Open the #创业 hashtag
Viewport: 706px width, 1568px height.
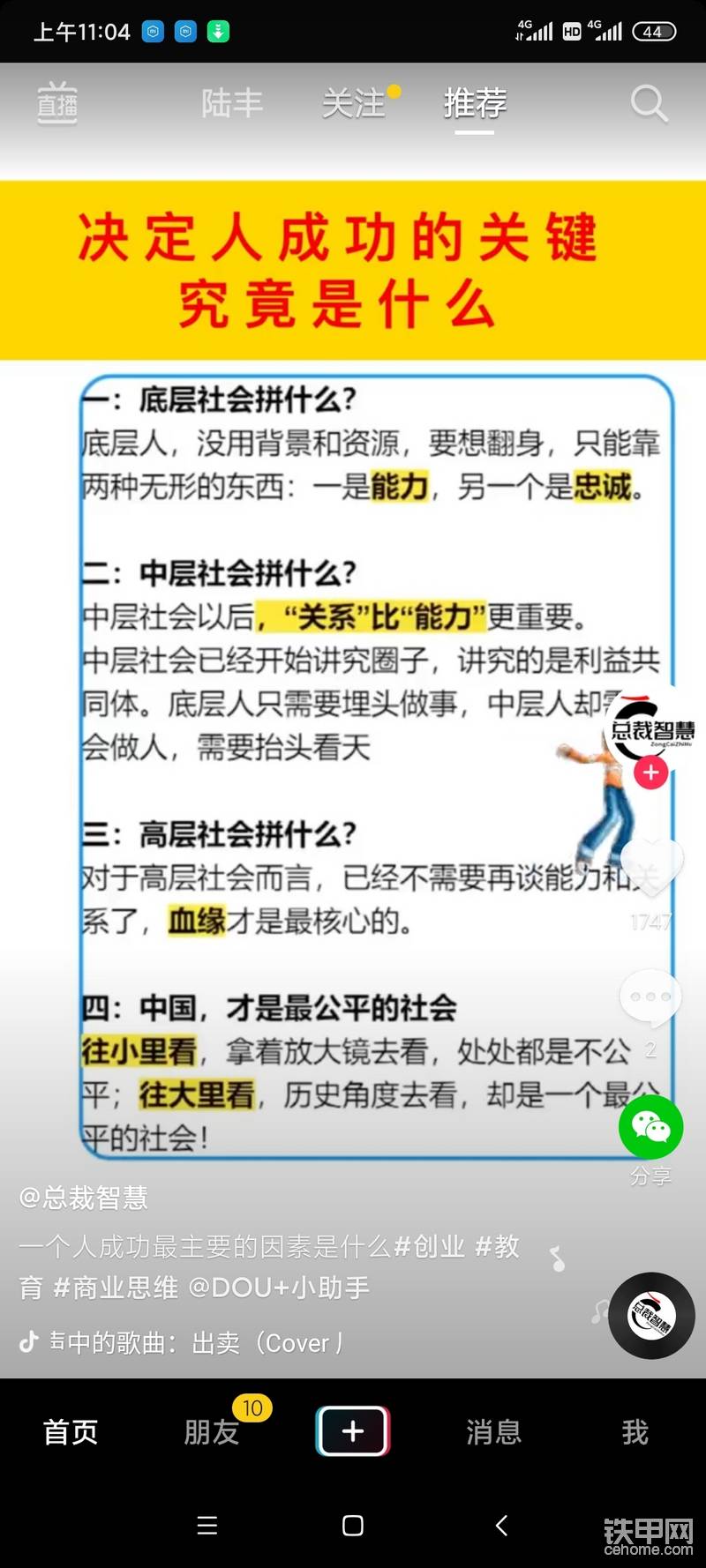tap(429, 1246)
